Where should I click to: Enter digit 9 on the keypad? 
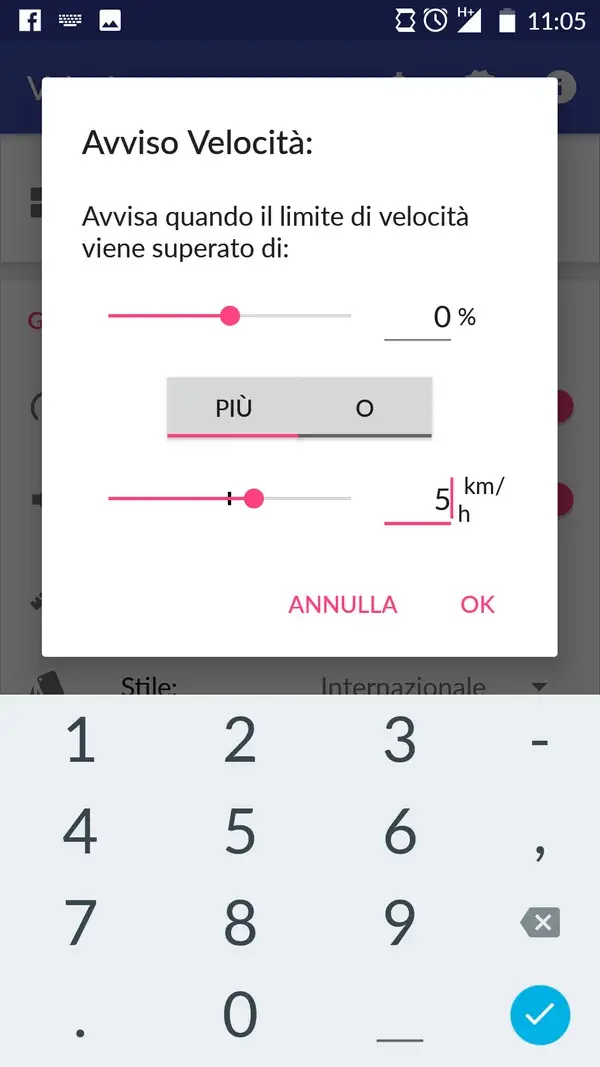click(399, 923)
